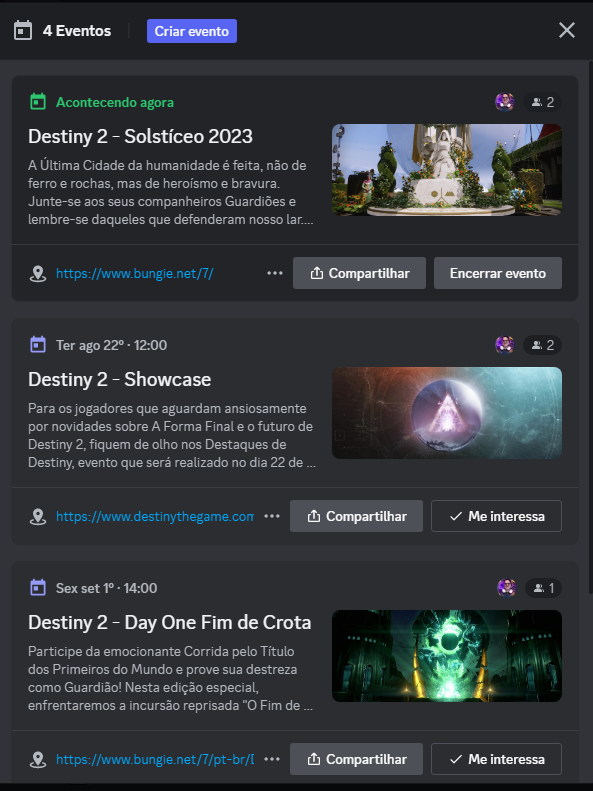593x791 pixels.
Task: Tap Criar evento button
Action: [x=192, y=31]
